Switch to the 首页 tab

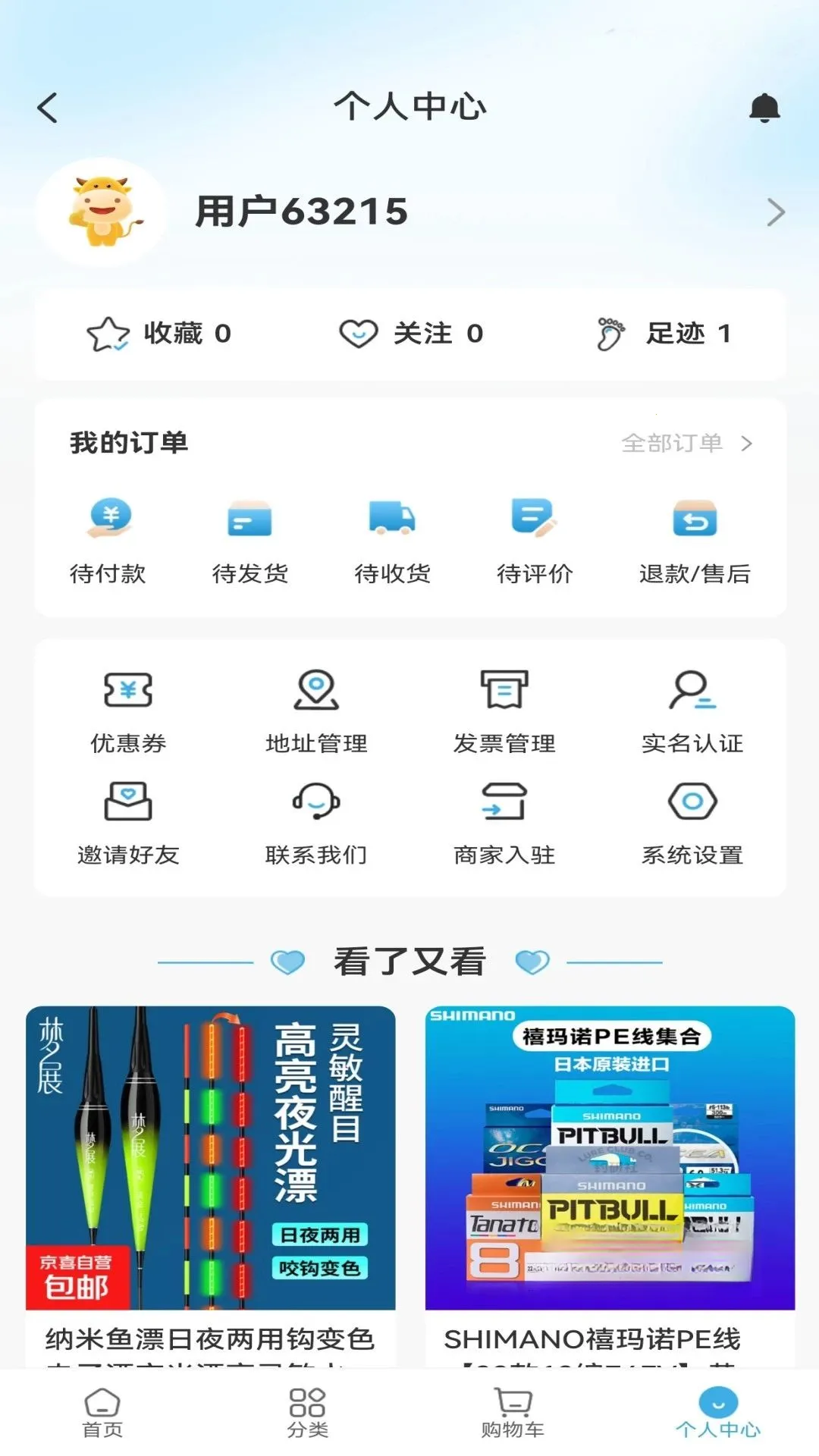coord(102,1413)
